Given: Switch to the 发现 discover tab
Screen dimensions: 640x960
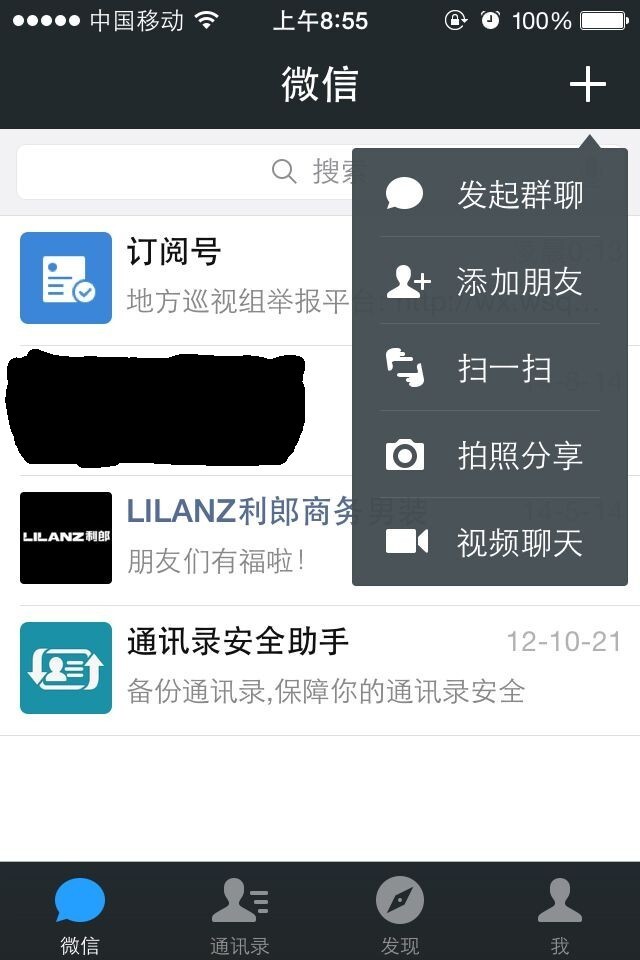Looking at the screenshot, I should [x=400, y=913].
